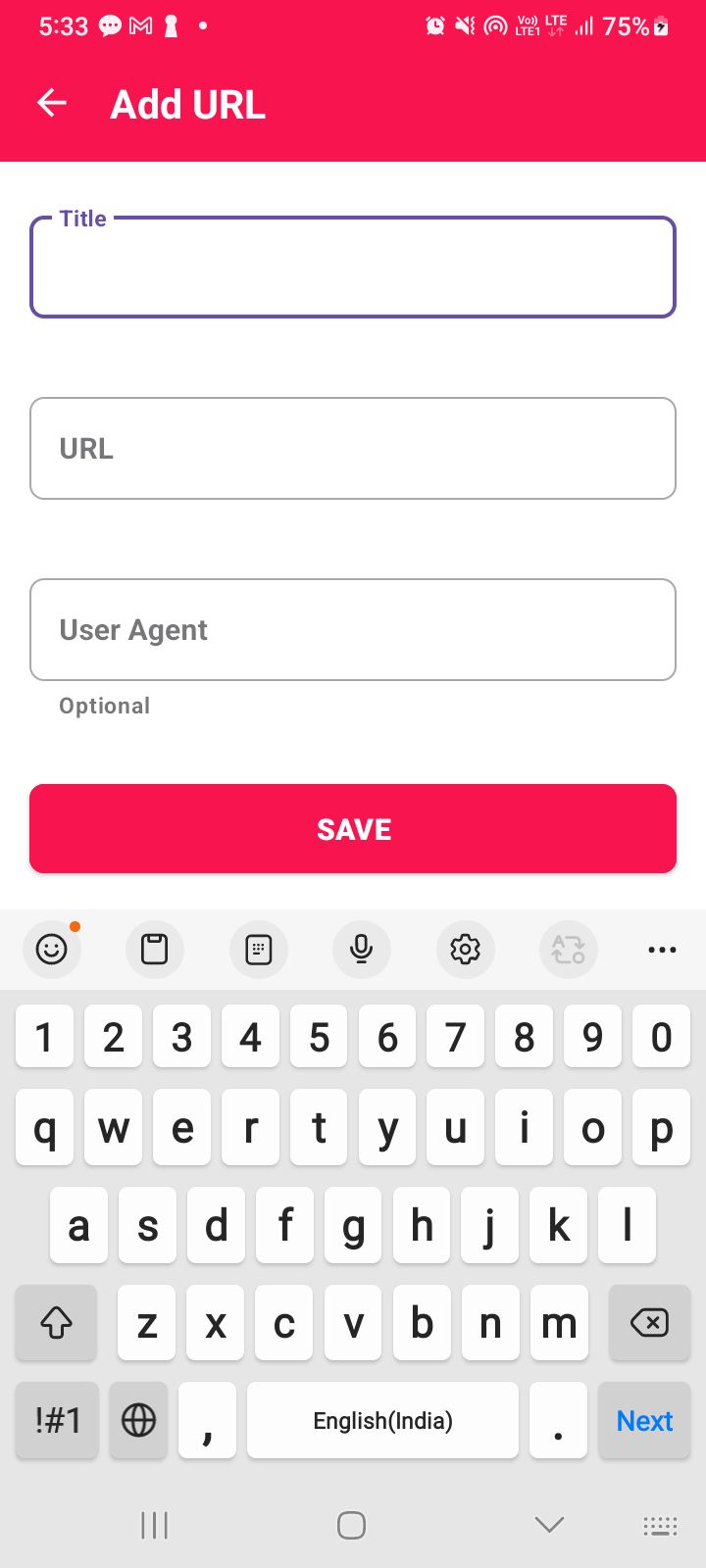The width and height of the screenshot is (706, 1568).
Task: Tap the User Agent field
Action: pos(353,630)
